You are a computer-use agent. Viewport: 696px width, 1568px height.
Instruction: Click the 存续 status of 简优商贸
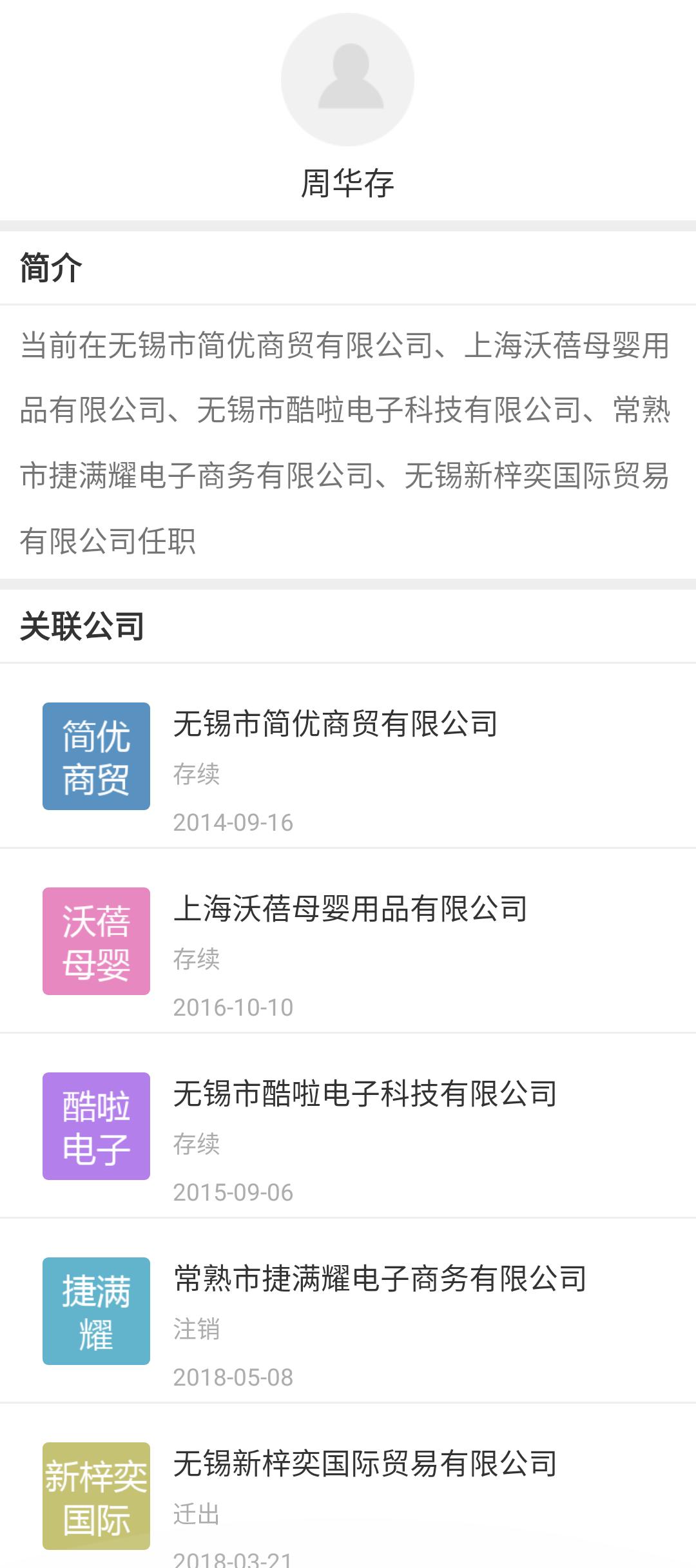pyautogui.click(x=196, y=777)
